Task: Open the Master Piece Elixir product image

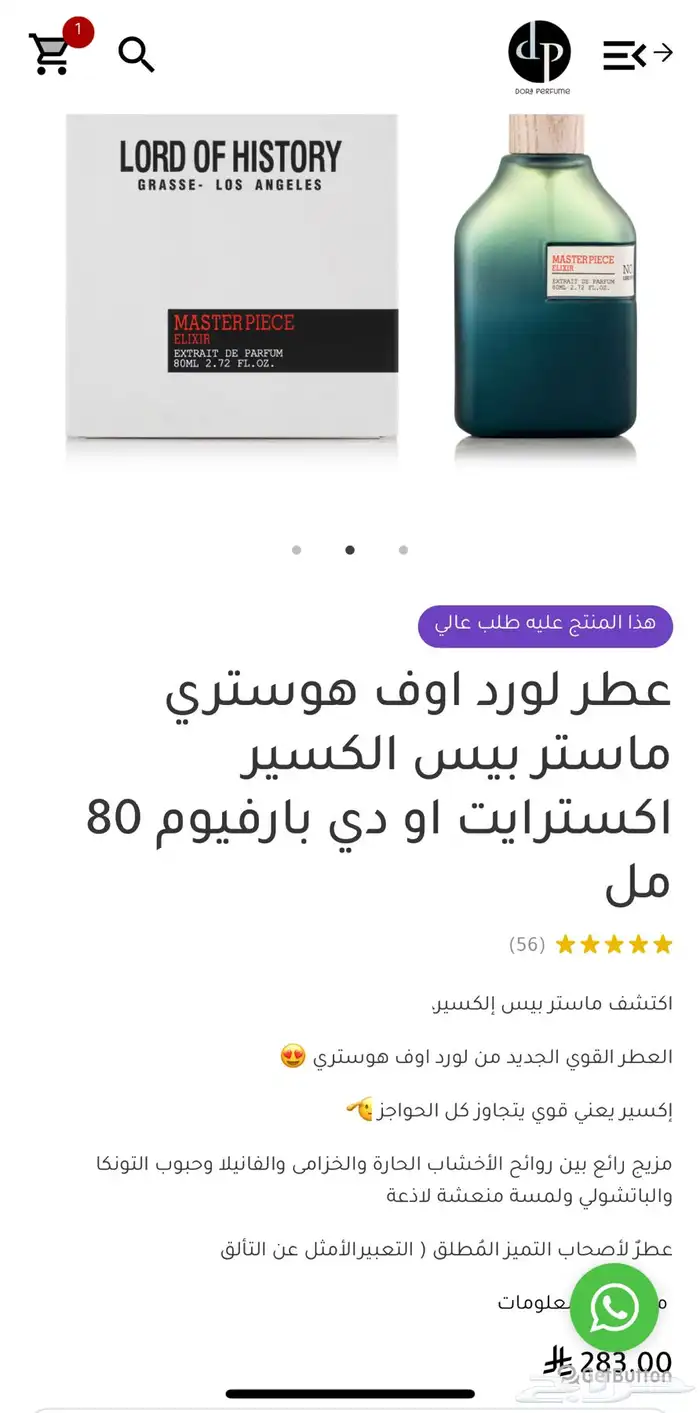Action: 350,290
